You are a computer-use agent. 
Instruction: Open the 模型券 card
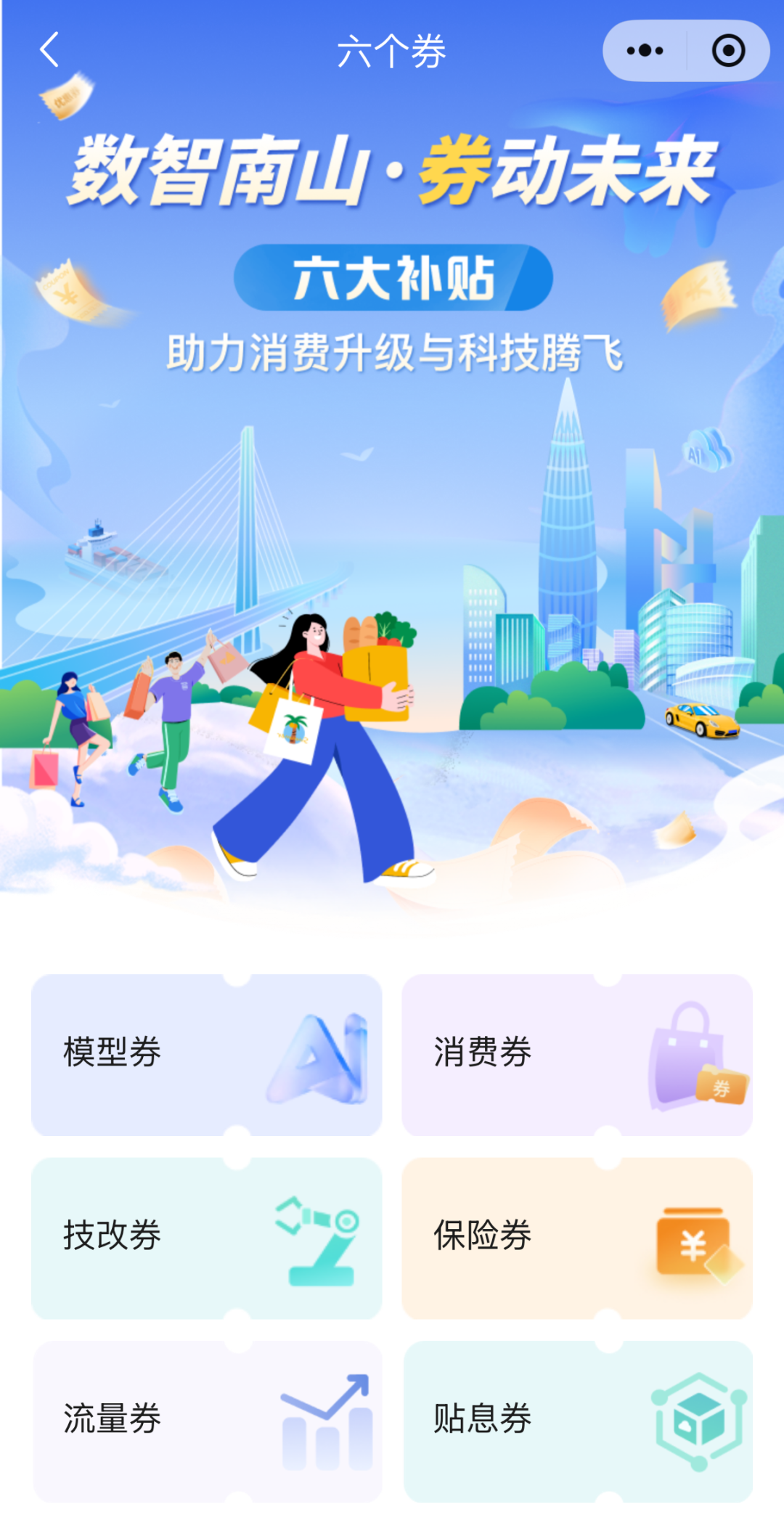(x=207, y=1055)
